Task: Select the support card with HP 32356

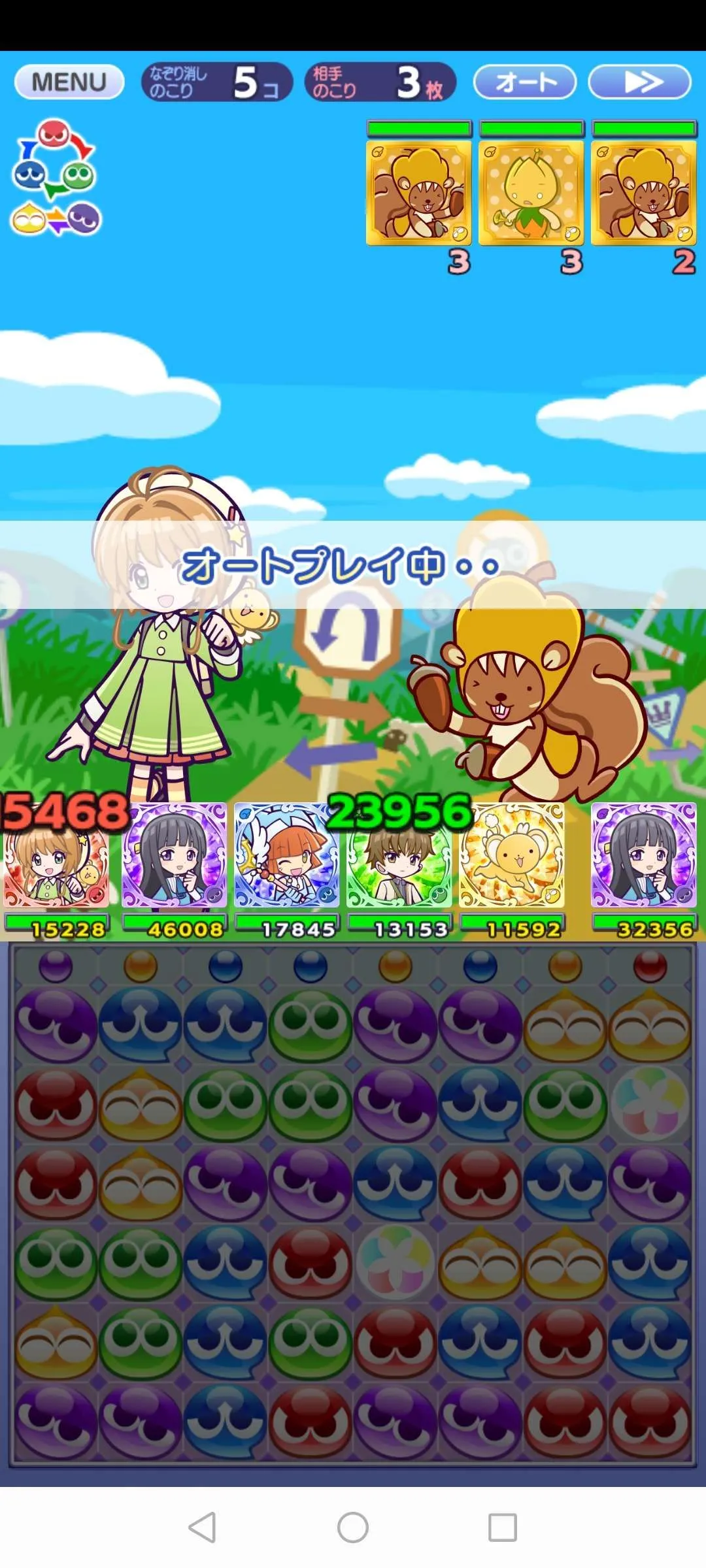Action: click(644, 856)
